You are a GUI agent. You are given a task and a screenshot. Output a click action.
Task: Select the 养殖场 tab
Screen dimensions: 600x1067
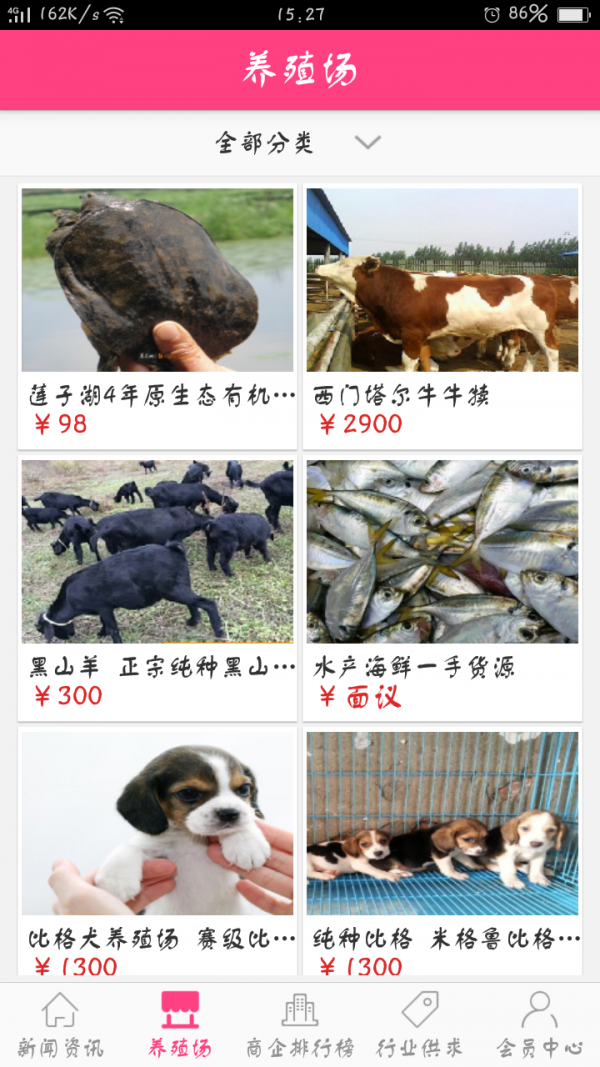click(x=180, y=1025)
